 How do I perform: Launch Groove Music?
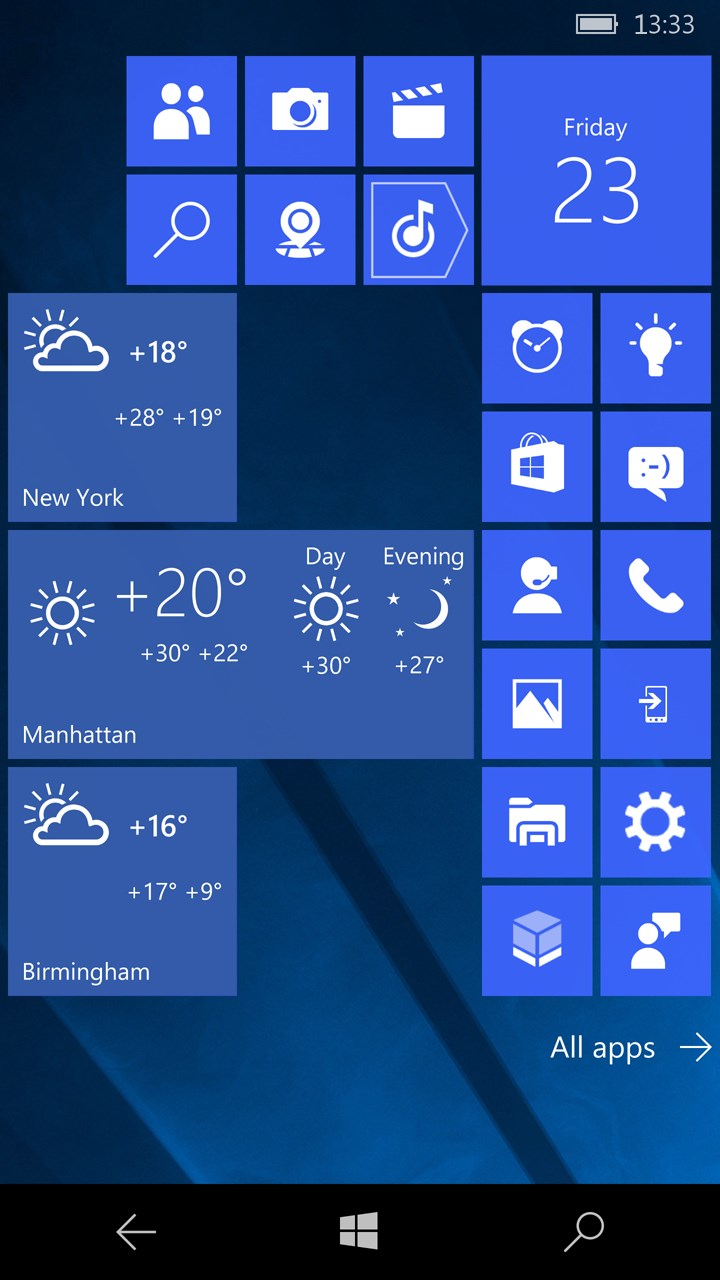point(418,229)
